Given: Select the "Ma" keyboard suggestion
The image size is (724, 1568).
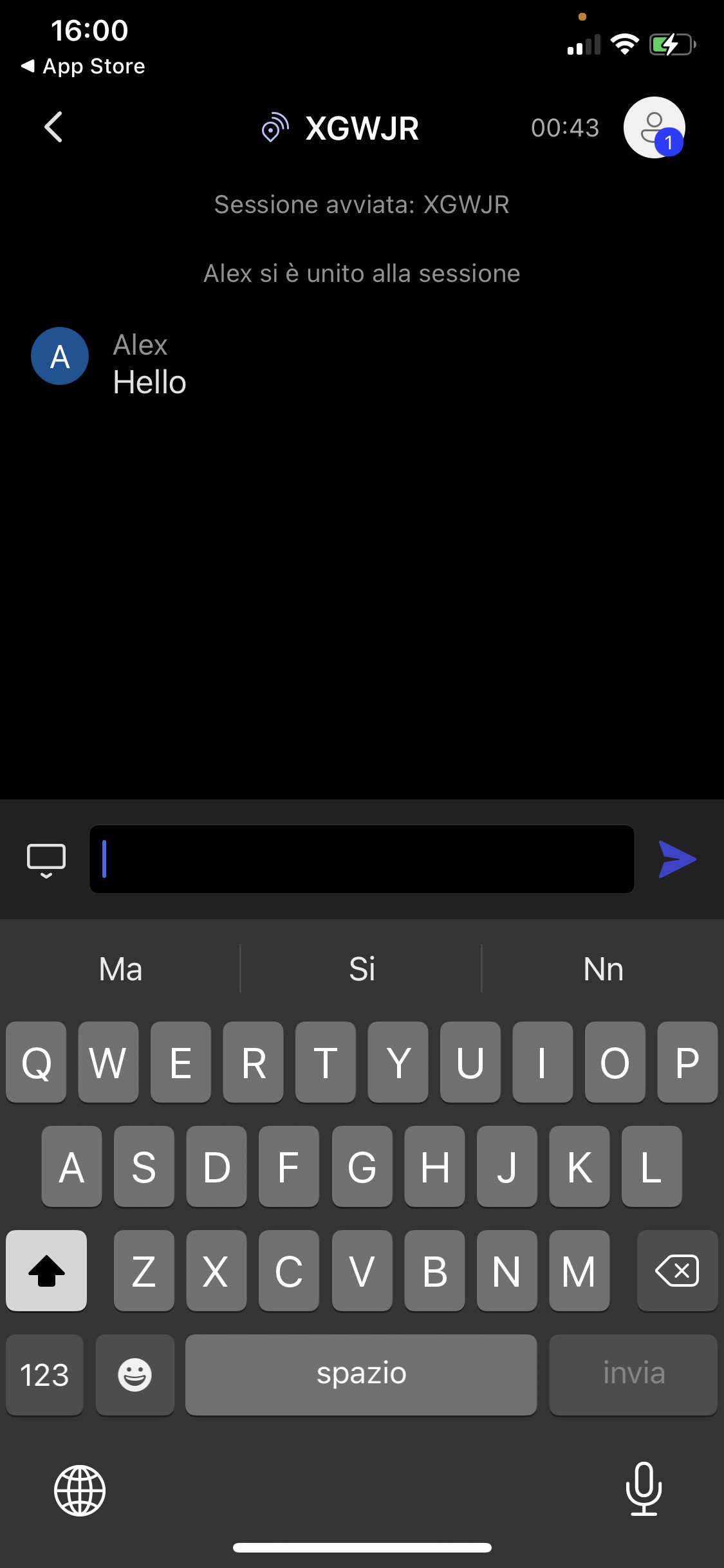Looking at the screenshot, I should click(120, 969).
